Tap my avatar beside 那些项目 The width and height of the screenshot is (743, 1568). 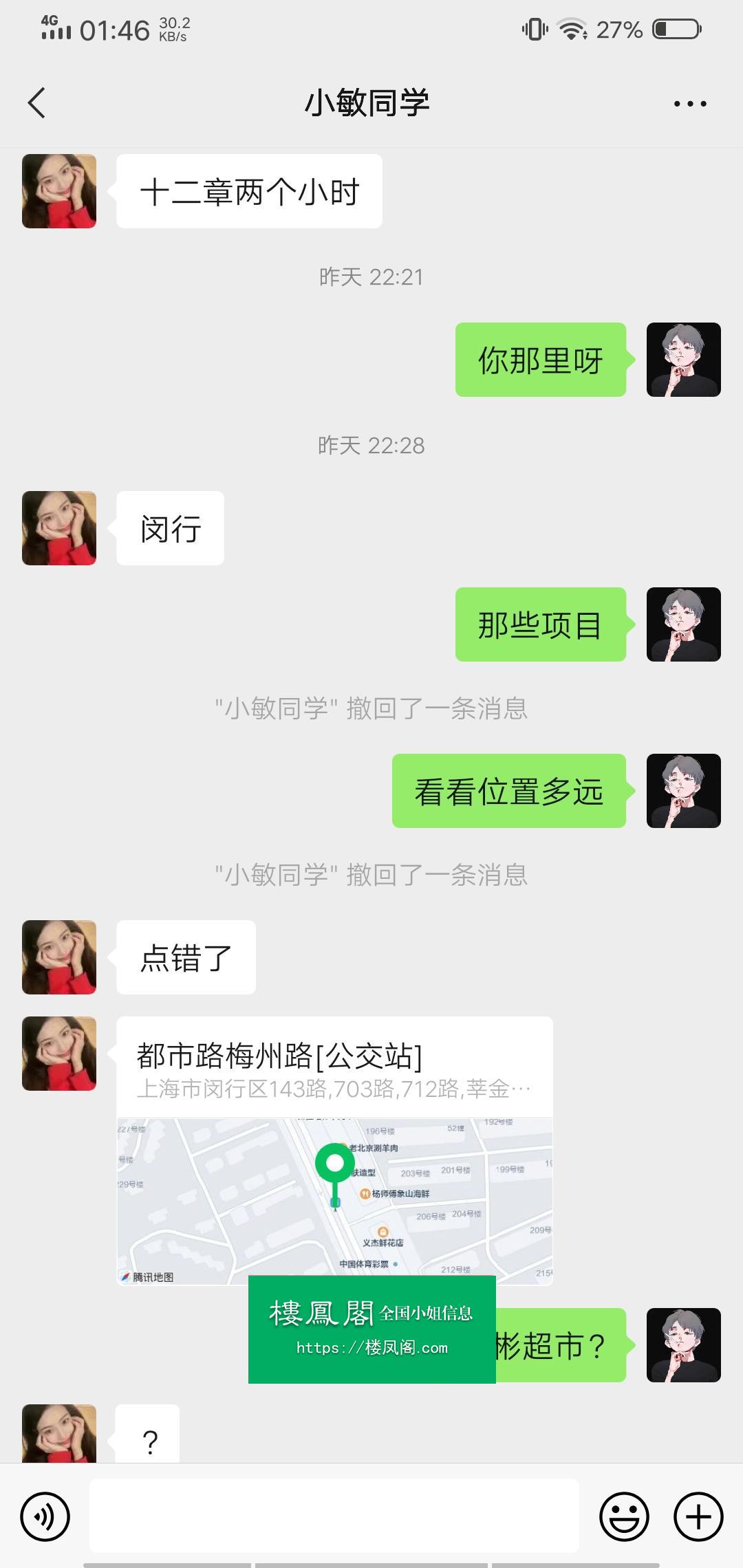pos(683,624)
